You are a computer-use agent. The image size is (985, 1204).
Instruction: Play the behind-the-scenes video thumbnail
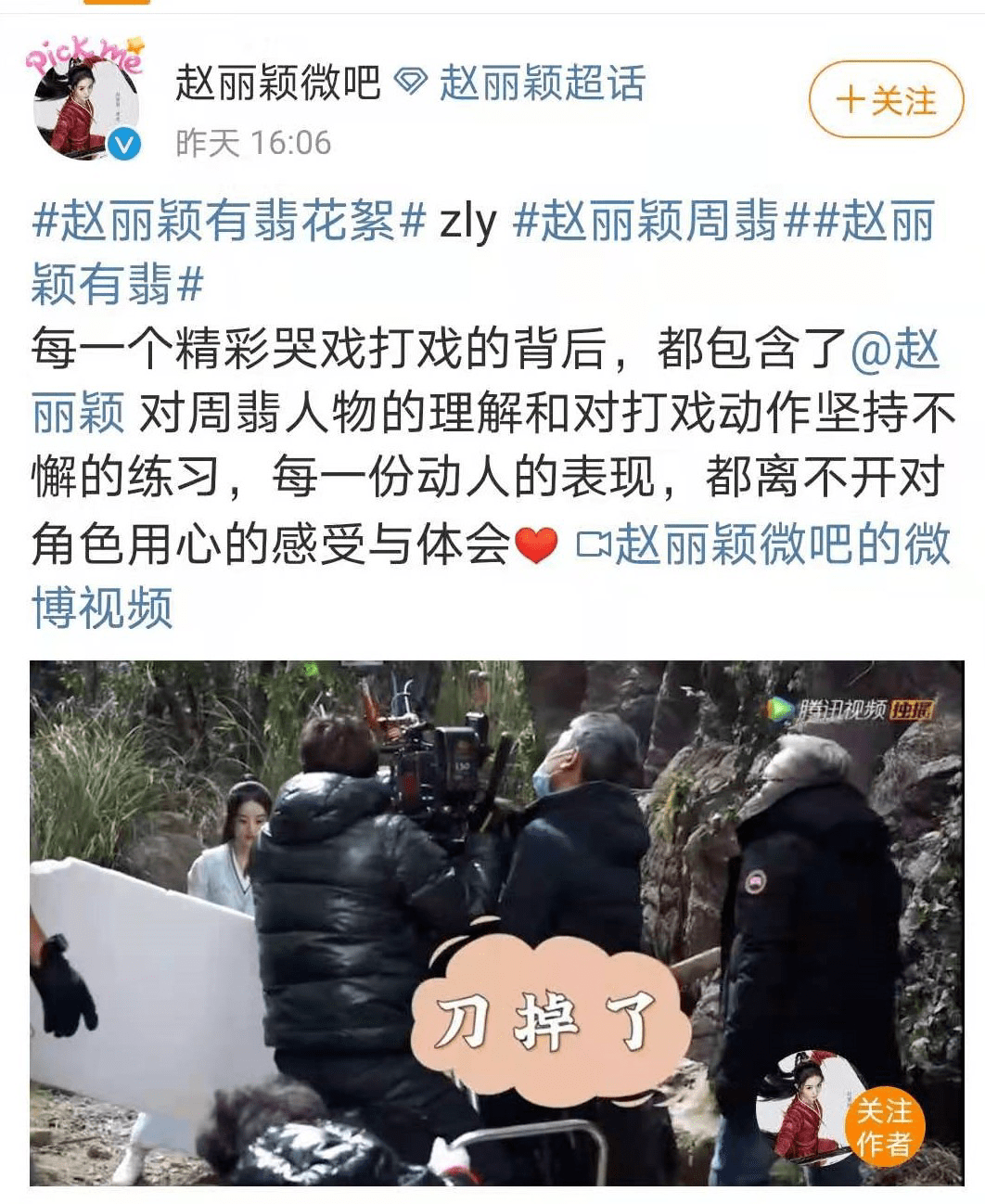pyautogui.click(x=496, y=923)
